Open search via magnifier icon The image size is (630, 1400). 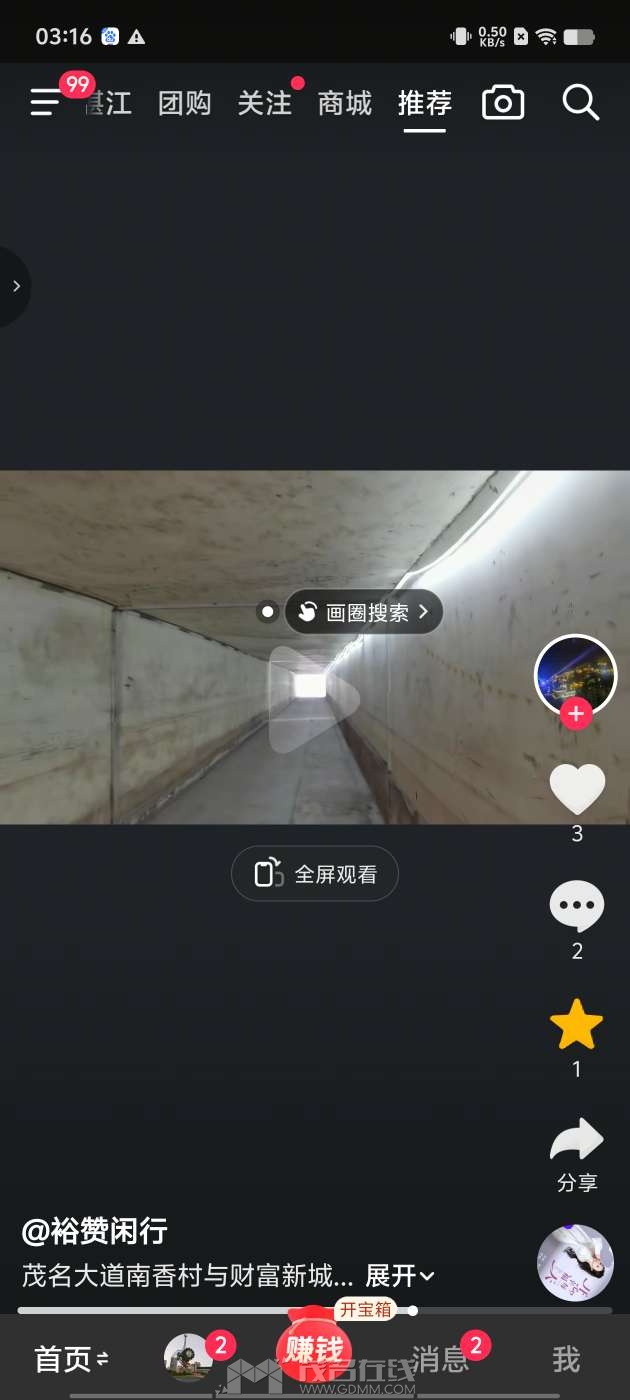(581, 103)
